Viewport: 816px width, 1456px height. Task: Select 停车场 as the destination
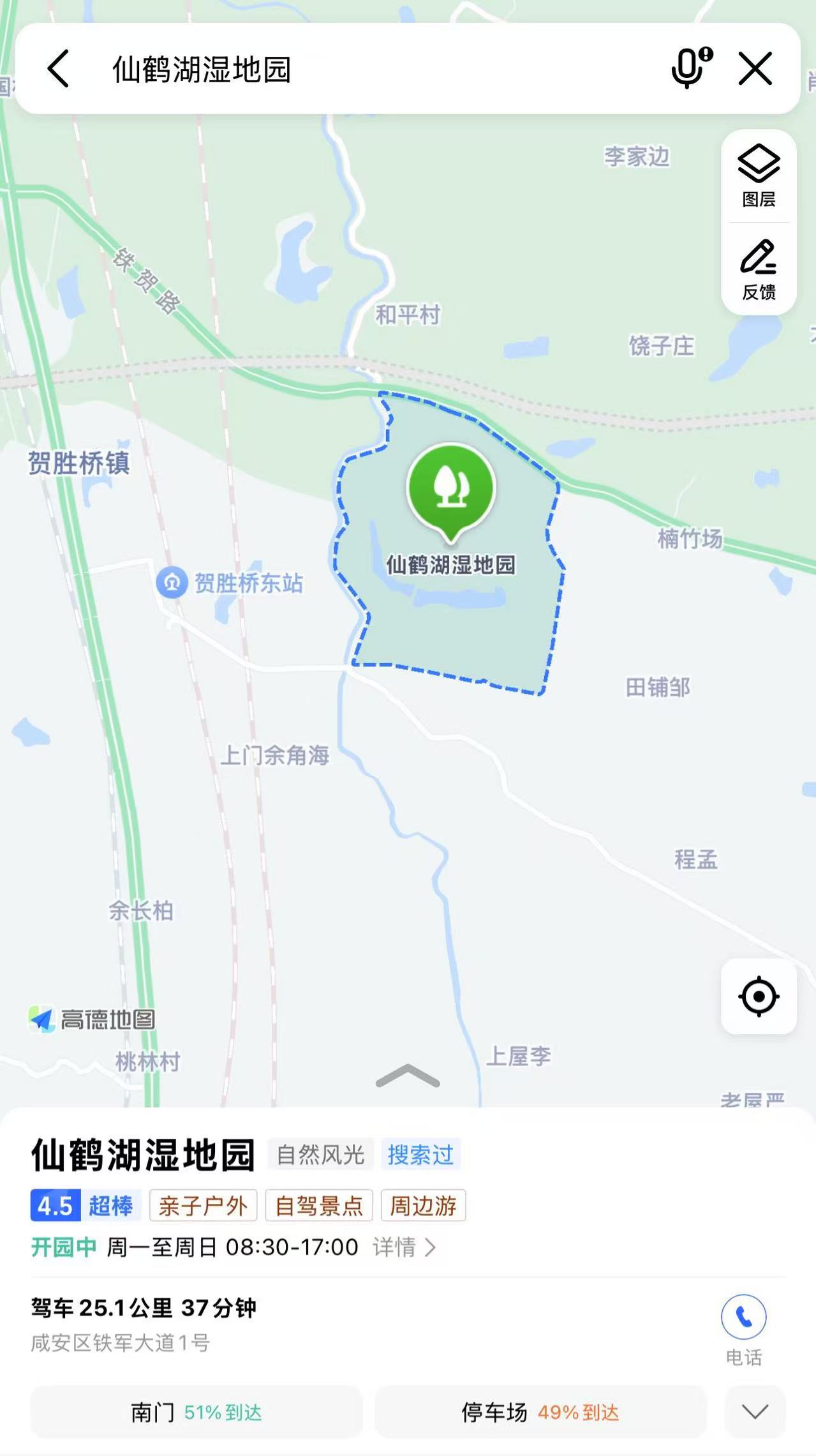[x=540, y=1412]
